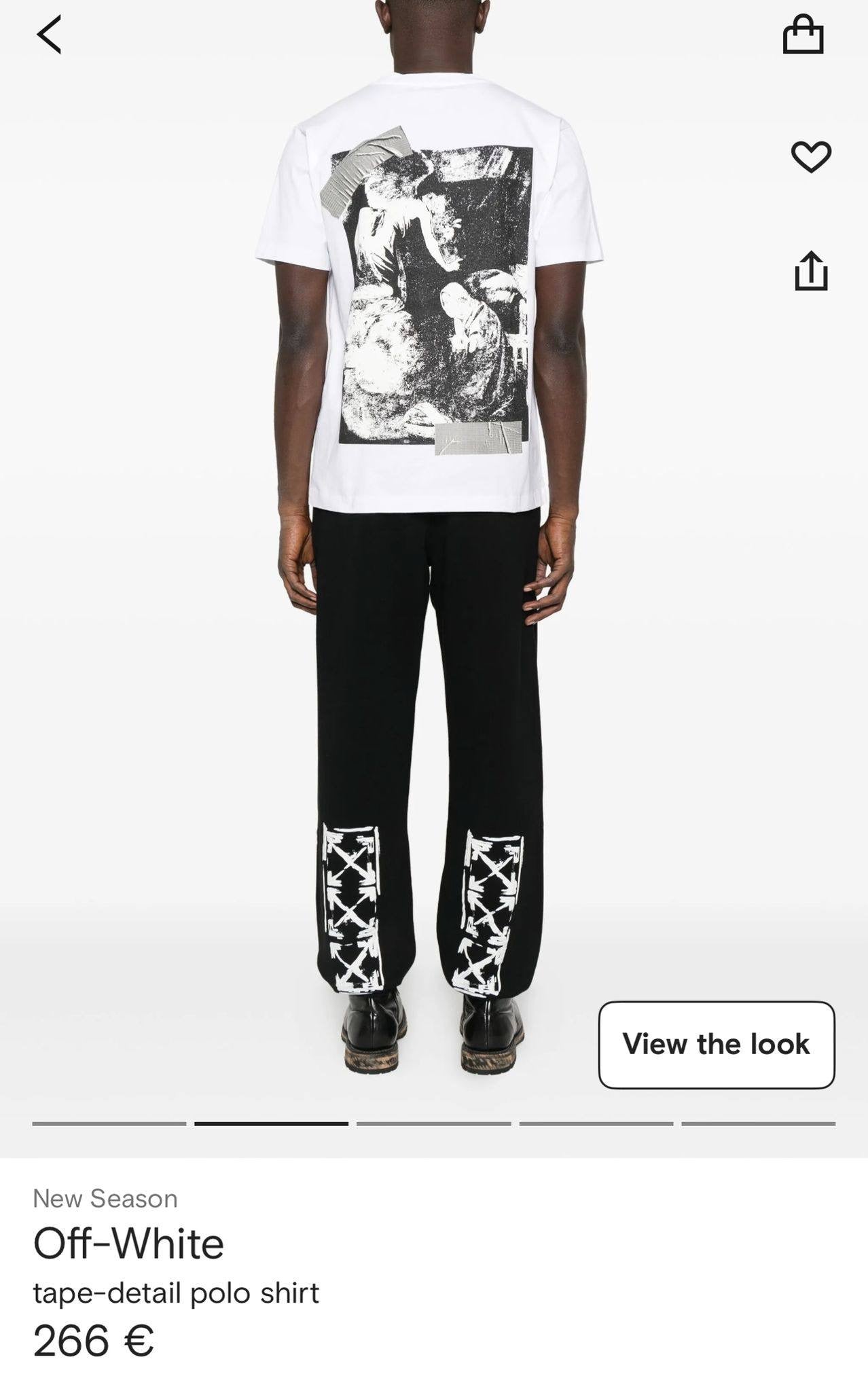Add this polo shirt to wishlist

[x=811, y=156]
